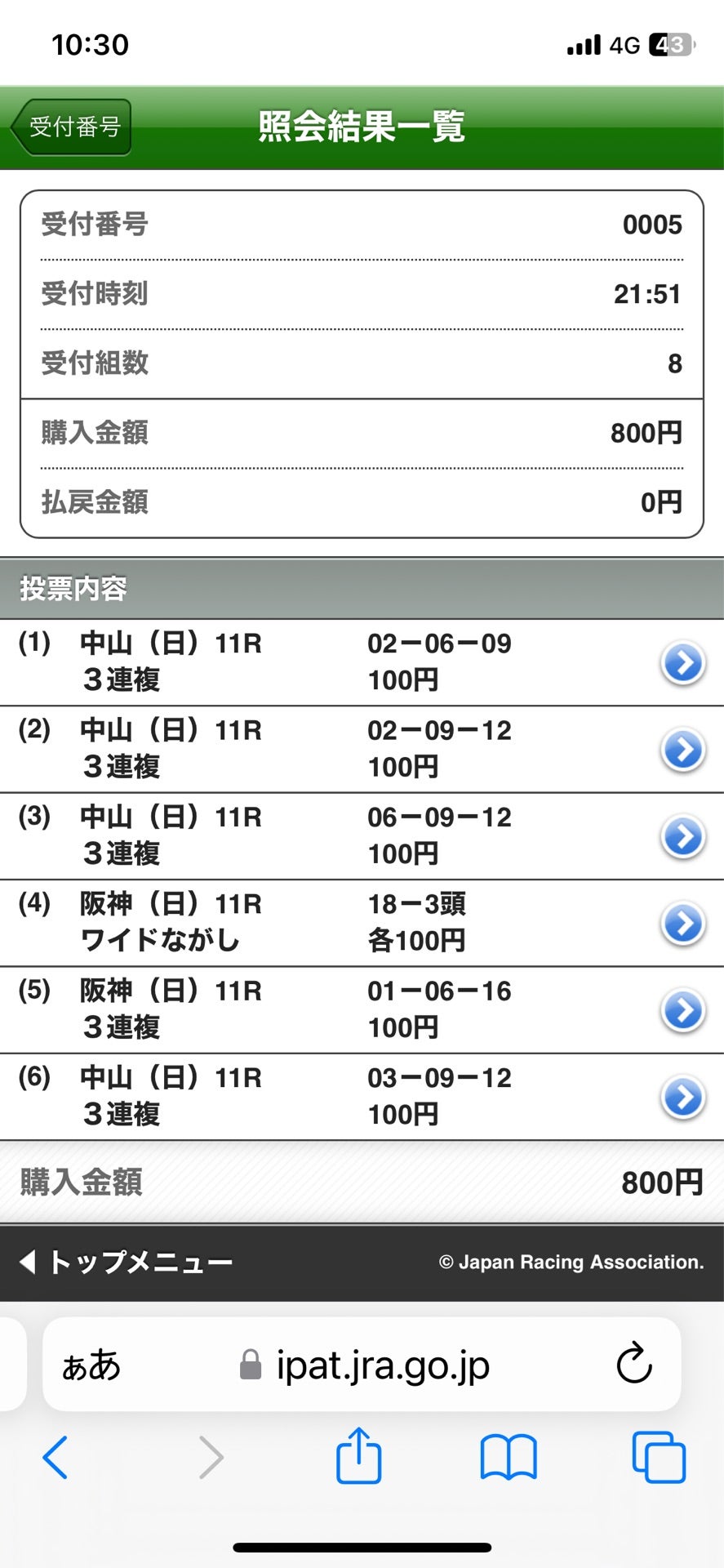The image size is (724, 1568).
Task: Tap the 購入金額 800円 summary row
Action: click(362, 1181)
